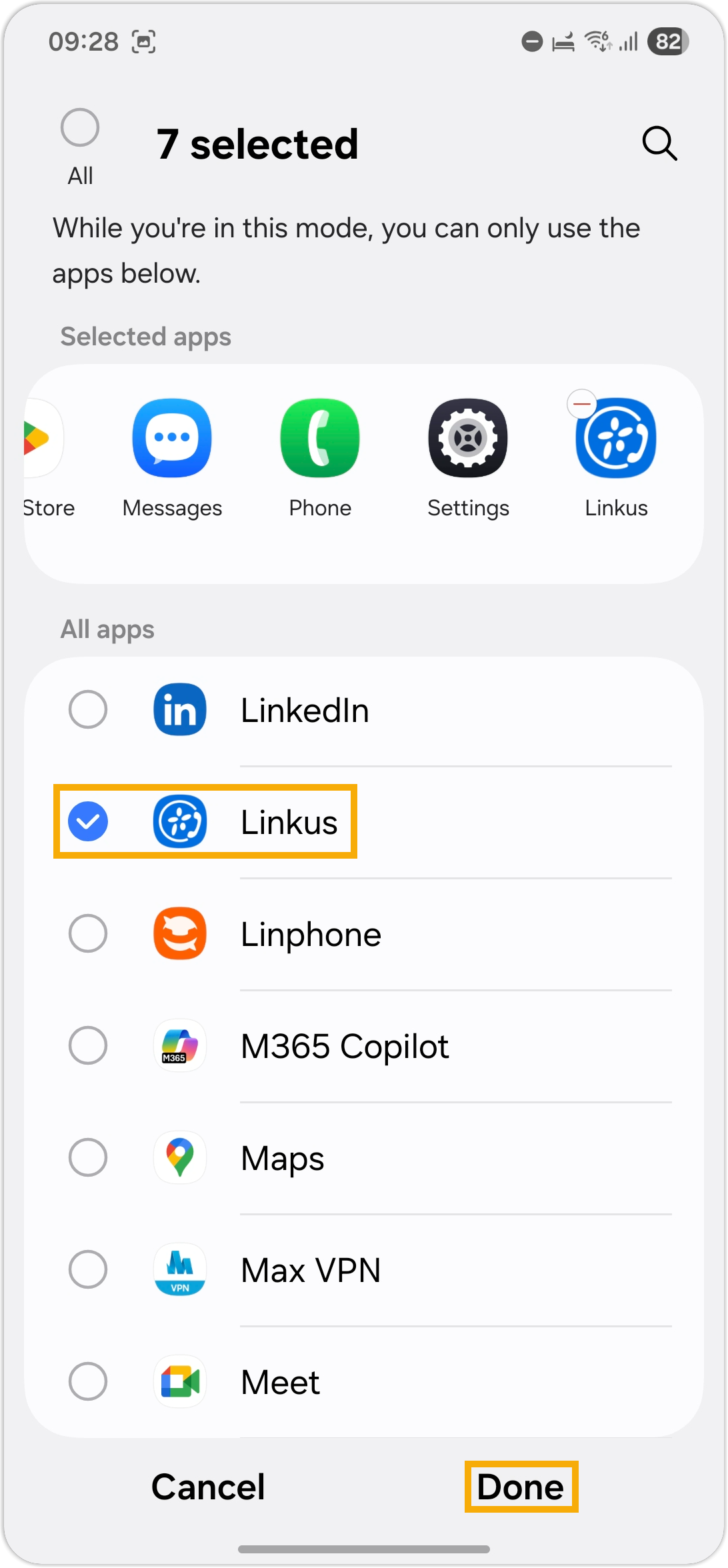Select all apps with the All checkbox
This screenshot has height=1568, width=728.
pos(80,127)
